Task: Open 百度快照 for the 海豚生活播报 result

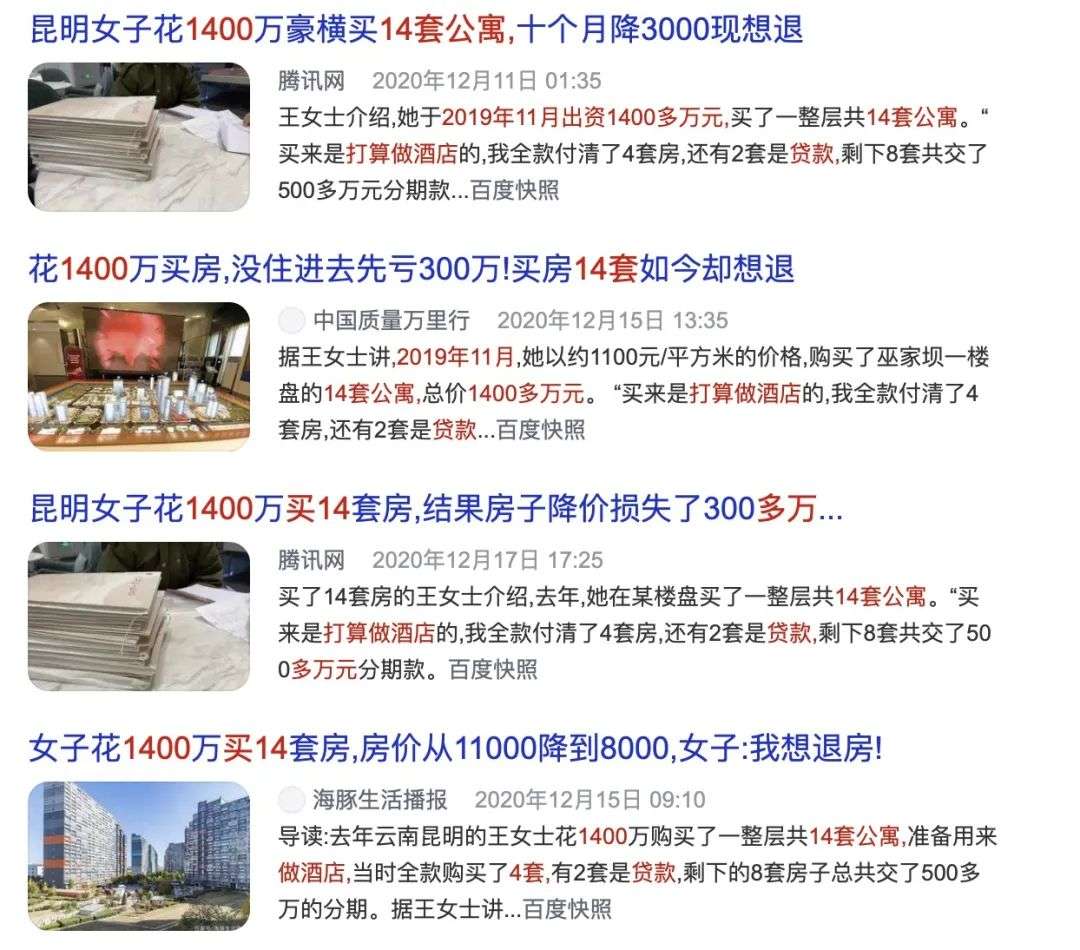Action: pyautogui.click(x=567, y=909)
